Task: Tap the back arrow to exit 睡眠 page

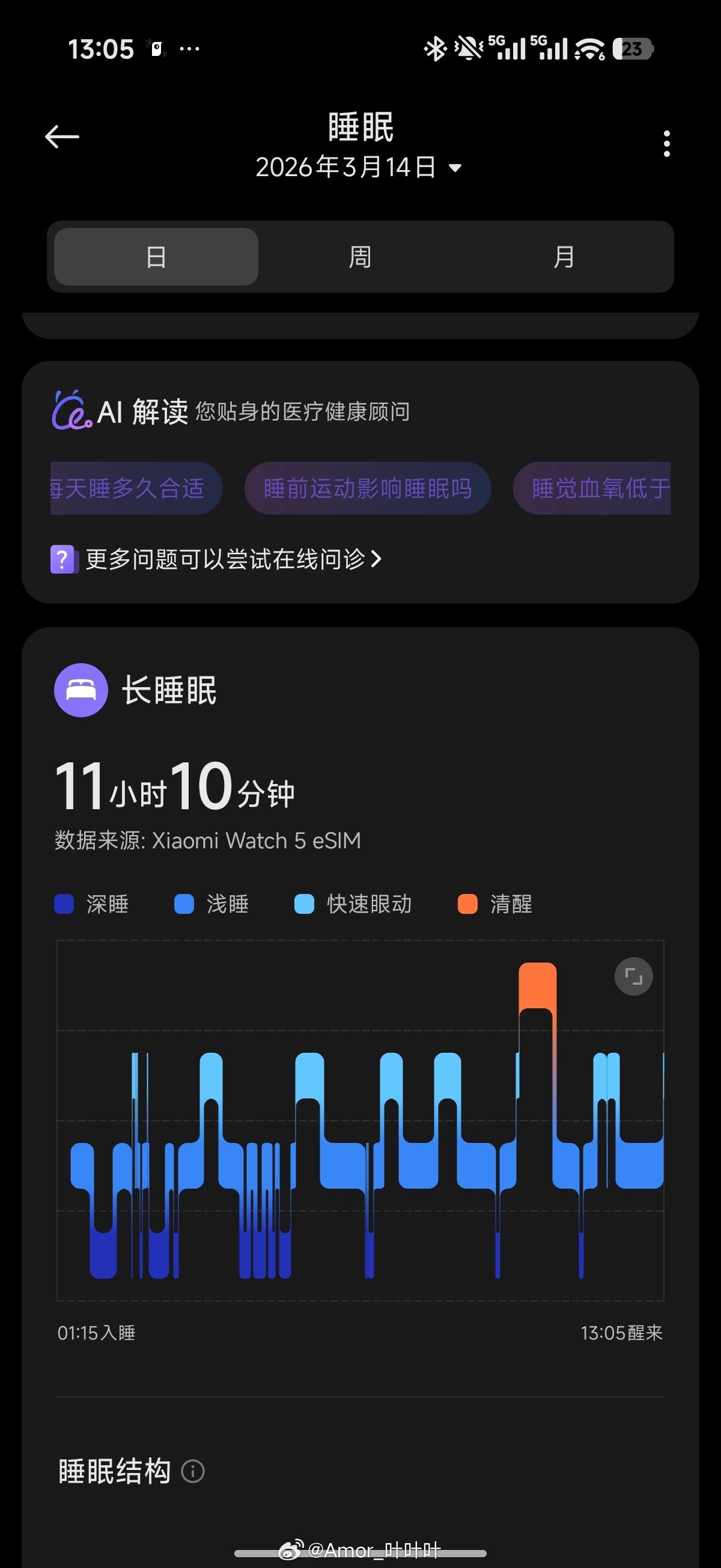Action: click(x=61, y=136)
